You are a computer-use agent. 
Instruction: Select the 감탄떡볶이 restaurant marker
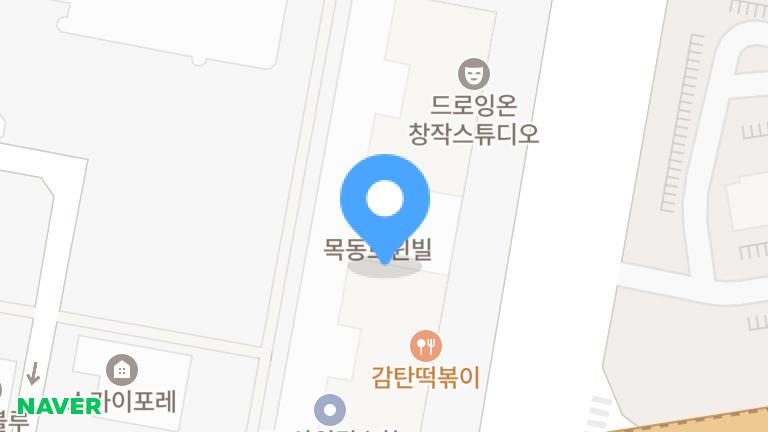[426, 346]
